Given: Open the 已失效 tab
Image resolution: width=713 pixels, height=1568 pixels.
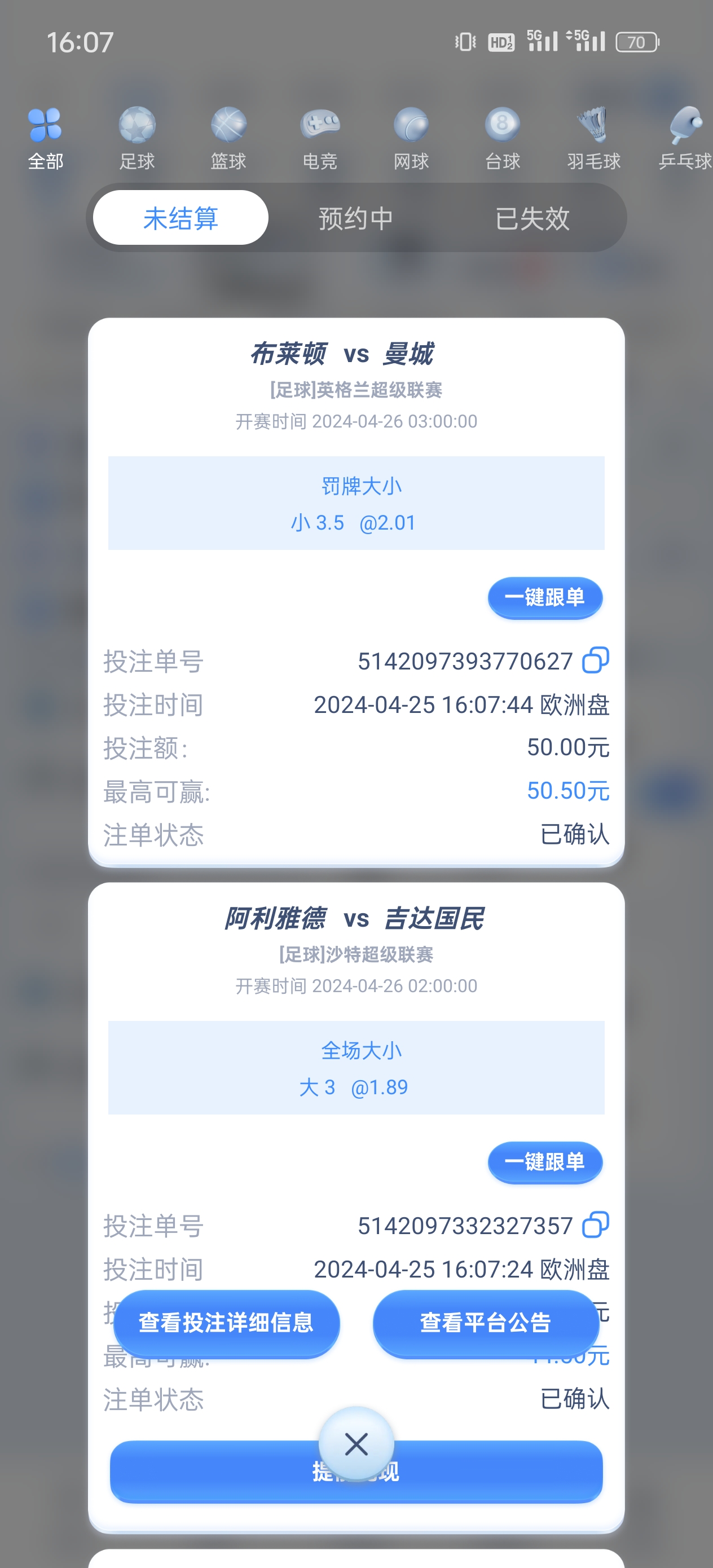Looking at the screenshot, I should (x=532, y=218).
